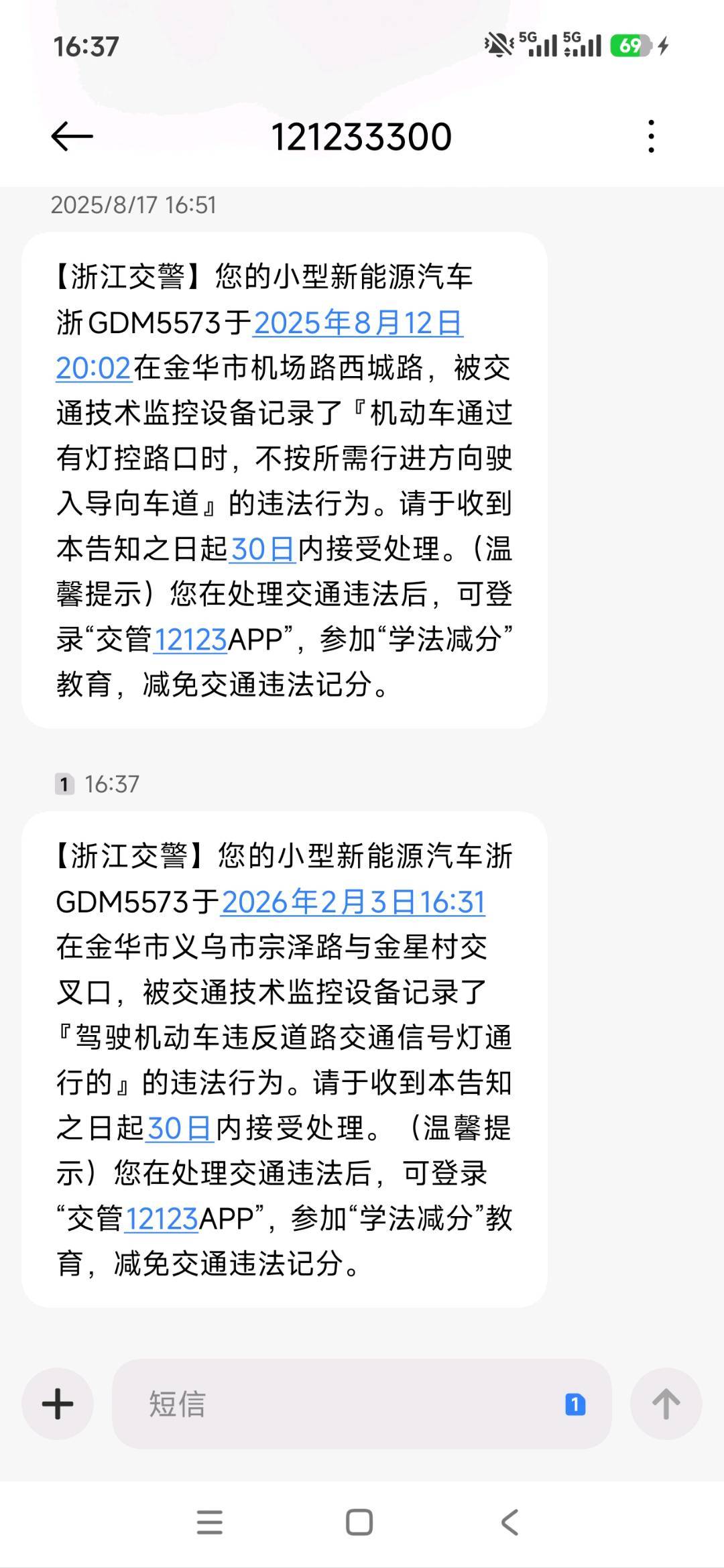This screenshot has height=1568, width=724.
Task: Open recent apps from the navigation bar
Action: [209, 1522]
